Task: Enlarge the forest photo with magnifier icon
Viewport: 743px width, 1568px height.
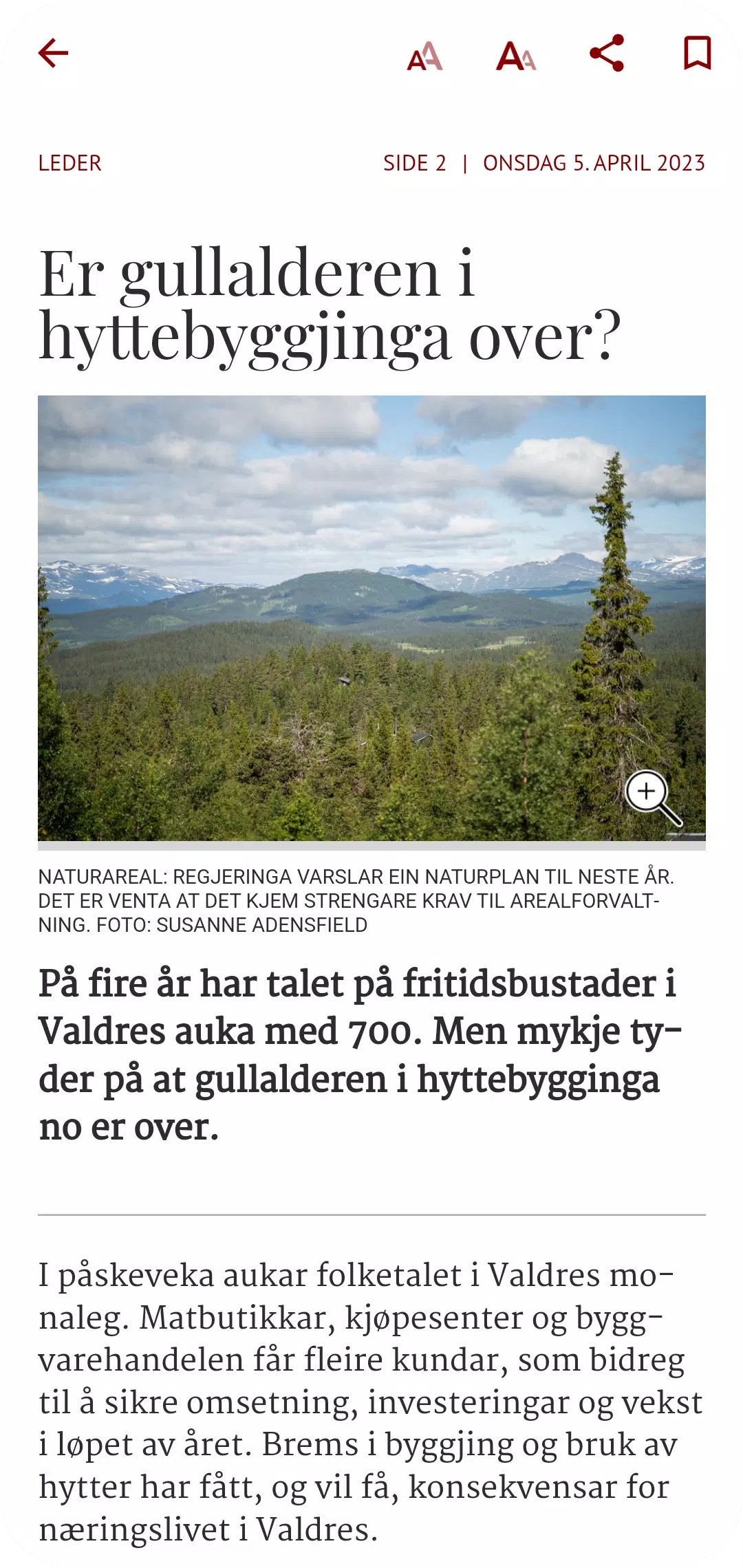Action: coord(653,798)
